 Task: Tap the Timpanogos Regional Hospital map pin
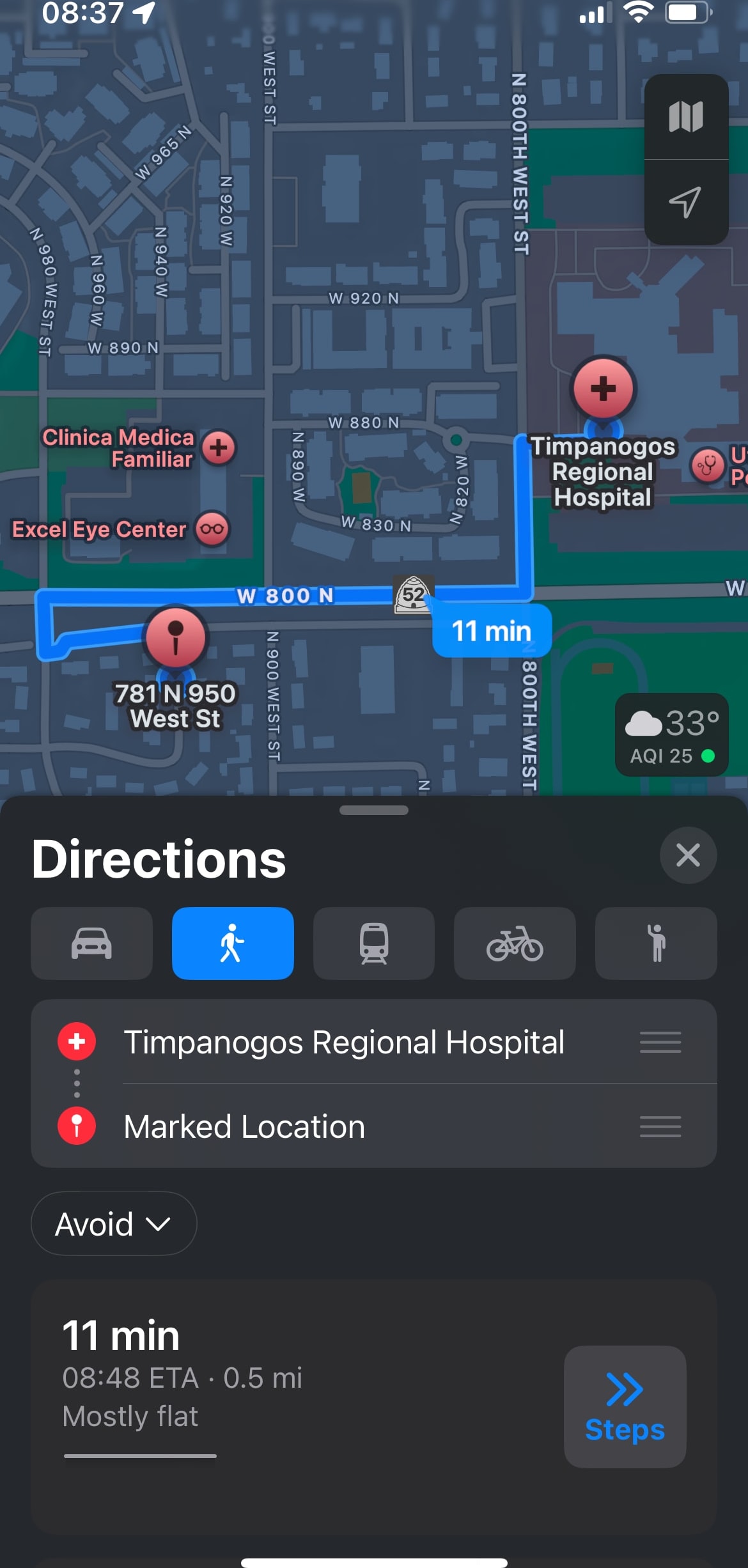point(603,389)
